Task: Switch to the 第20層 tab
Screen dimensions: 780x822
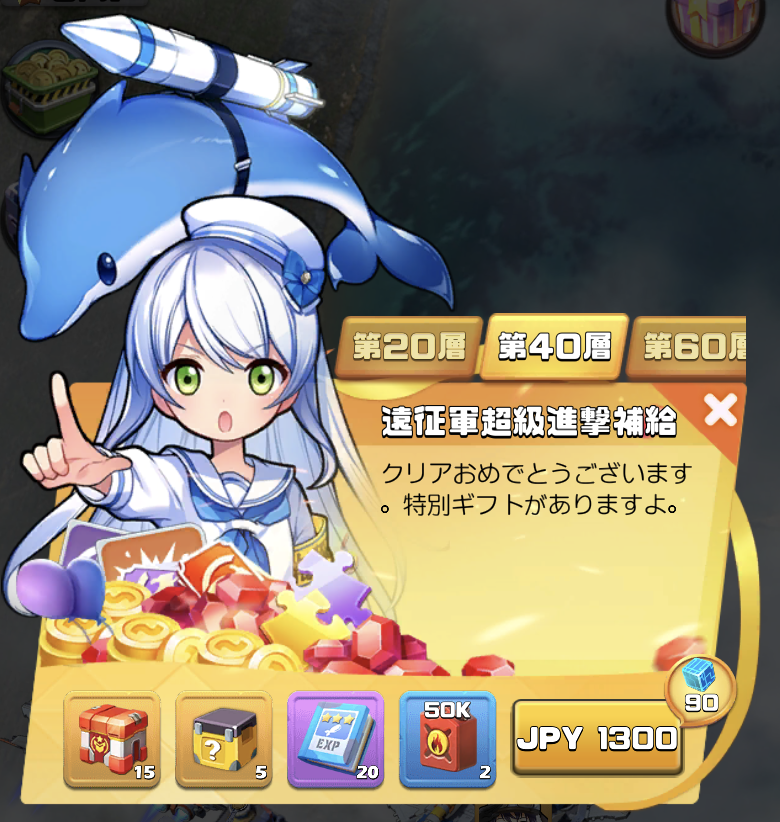Action: (410, 347)
